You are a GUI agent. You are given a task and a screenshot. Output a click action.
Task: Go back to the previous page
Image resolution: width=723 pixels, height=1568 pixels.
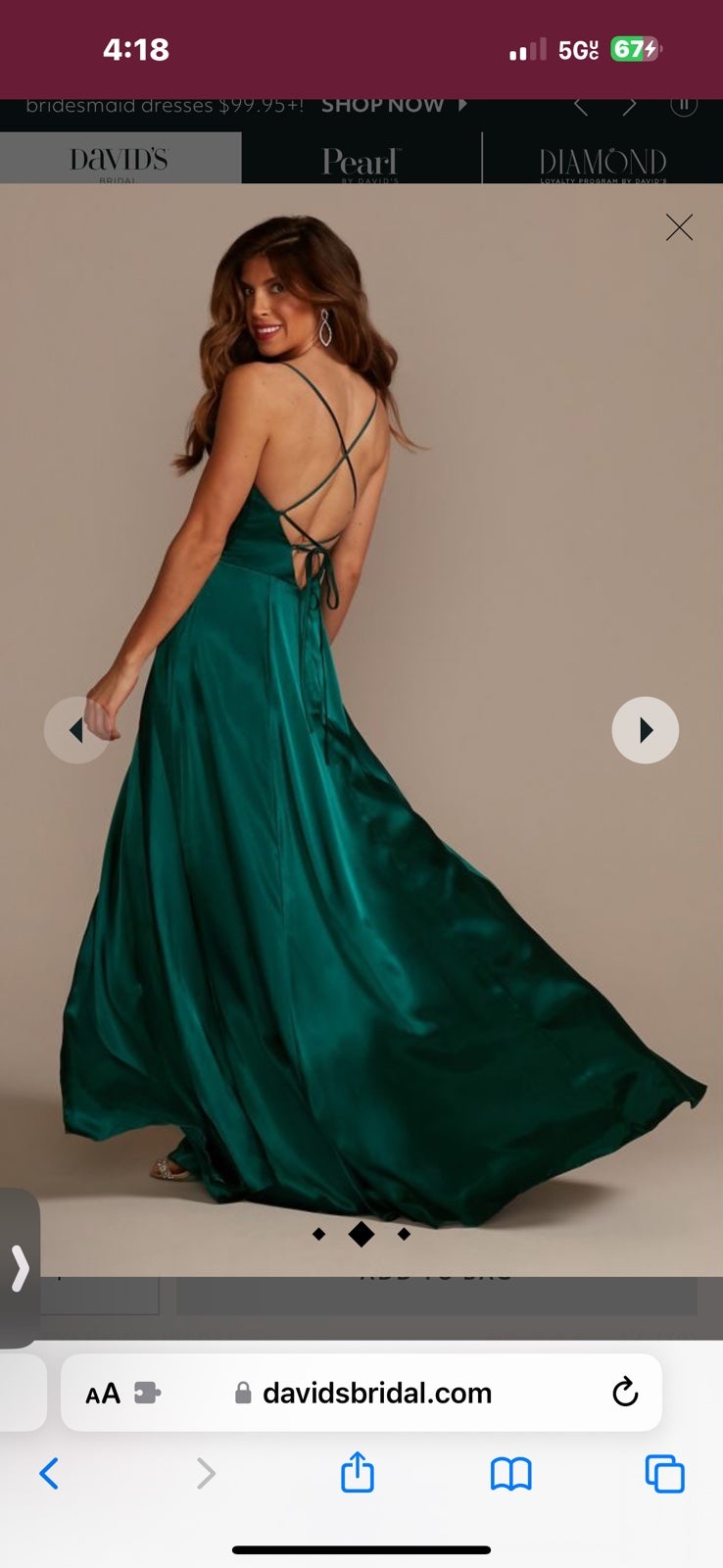click(49, 1473)
